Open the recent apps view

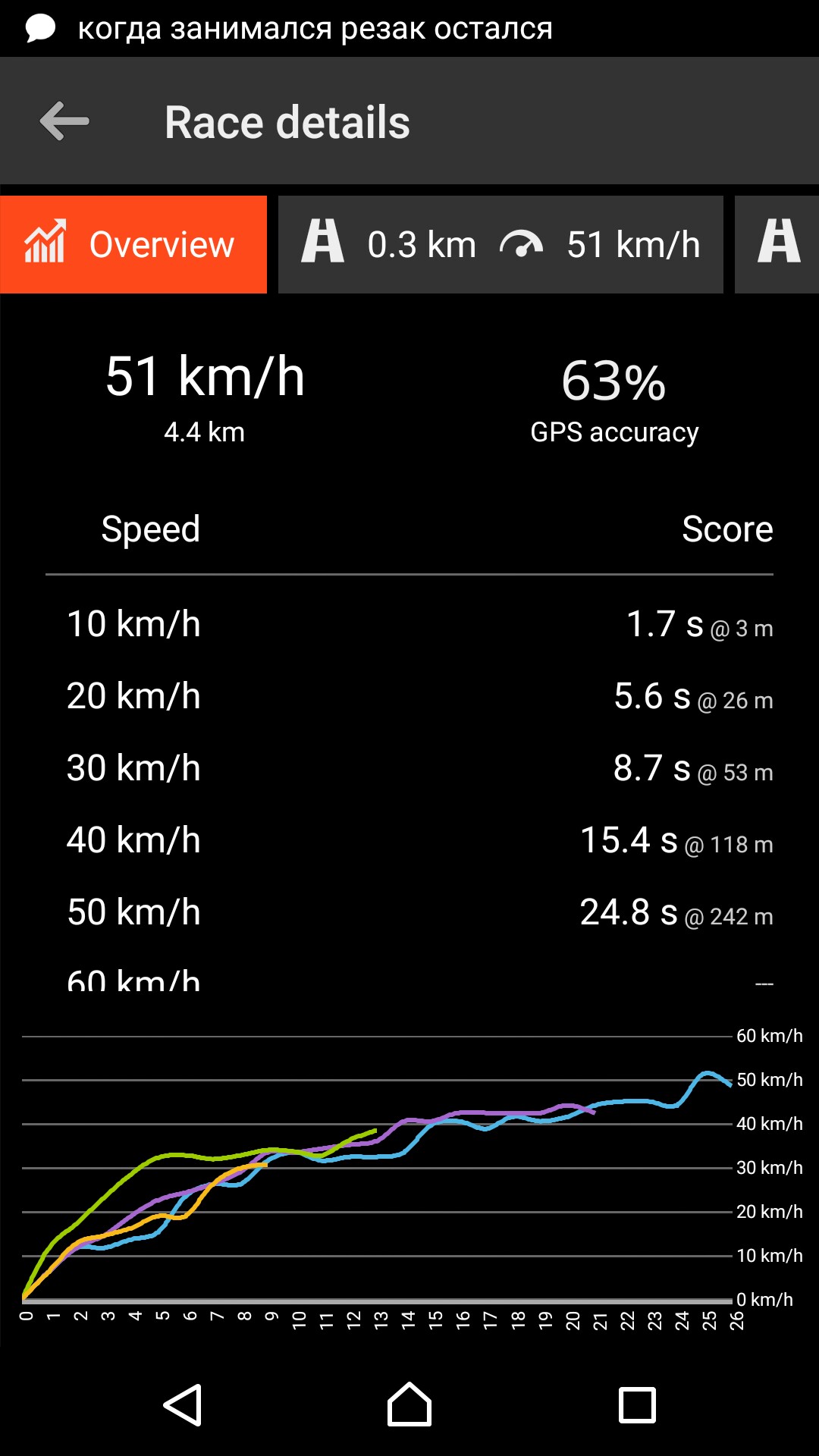pos(637,1404)
